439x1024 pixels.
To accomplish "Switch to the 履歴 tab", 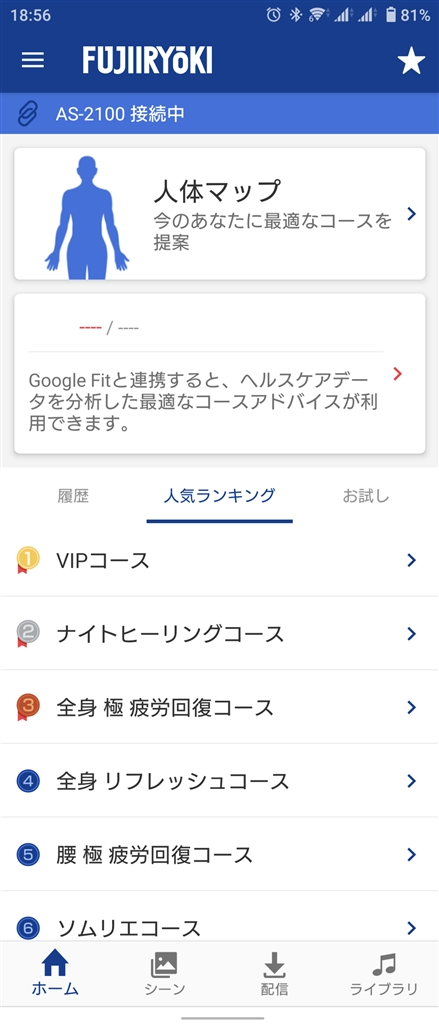I will (x=73, y=496).
